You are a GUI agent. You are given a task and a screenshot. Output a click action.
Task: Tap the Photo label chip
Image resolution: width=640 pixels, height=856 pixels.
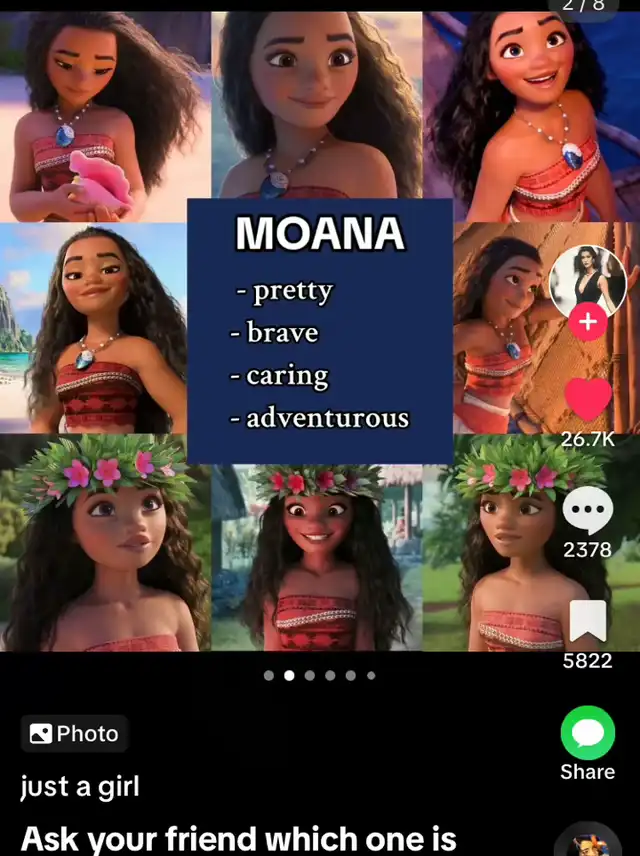pos(75,734)
